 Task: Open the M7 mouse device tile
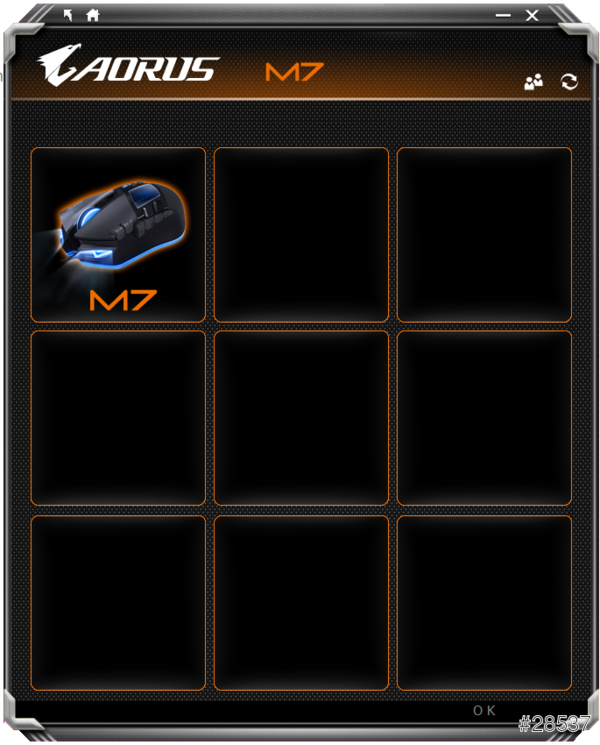118,235
